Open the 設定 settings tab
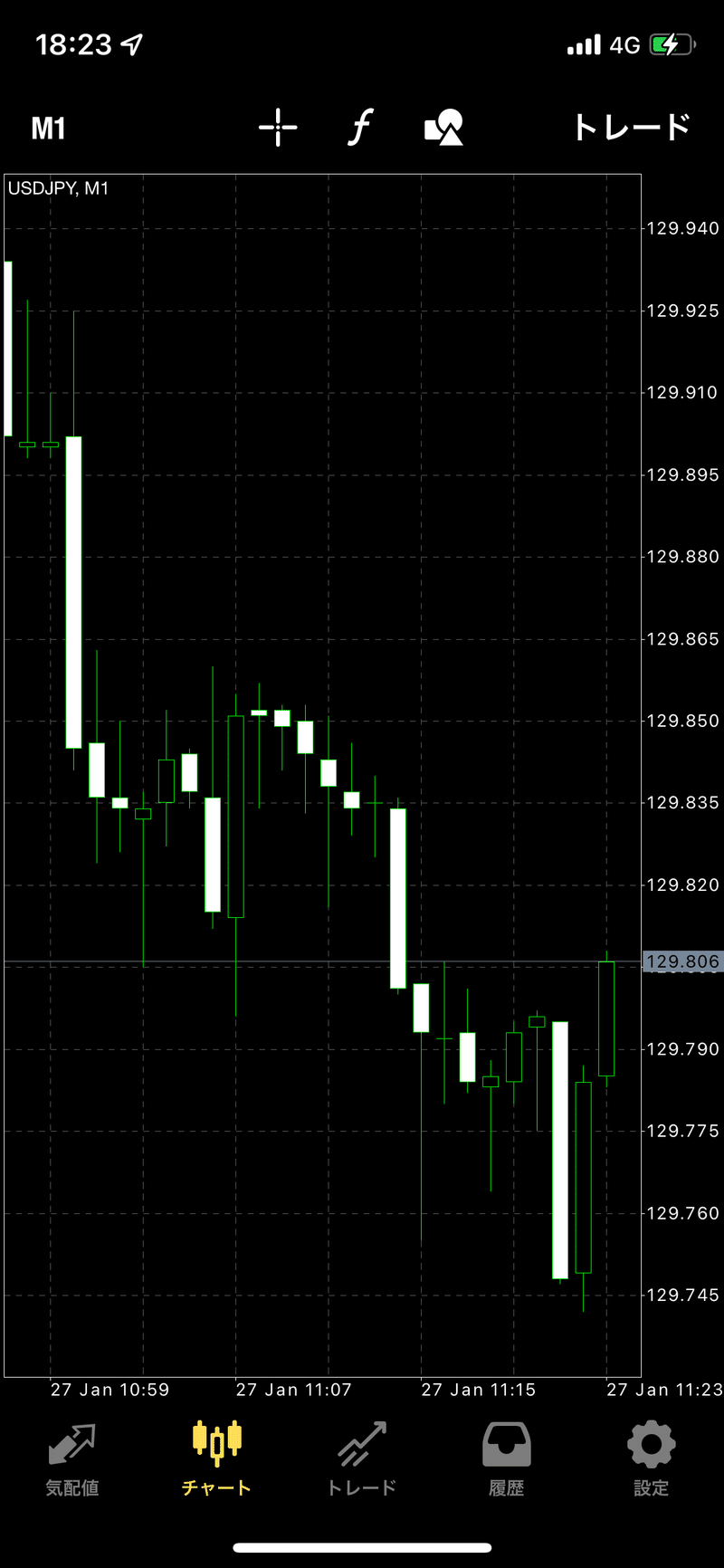The image size is (724, 1568). pos(651,1459)
